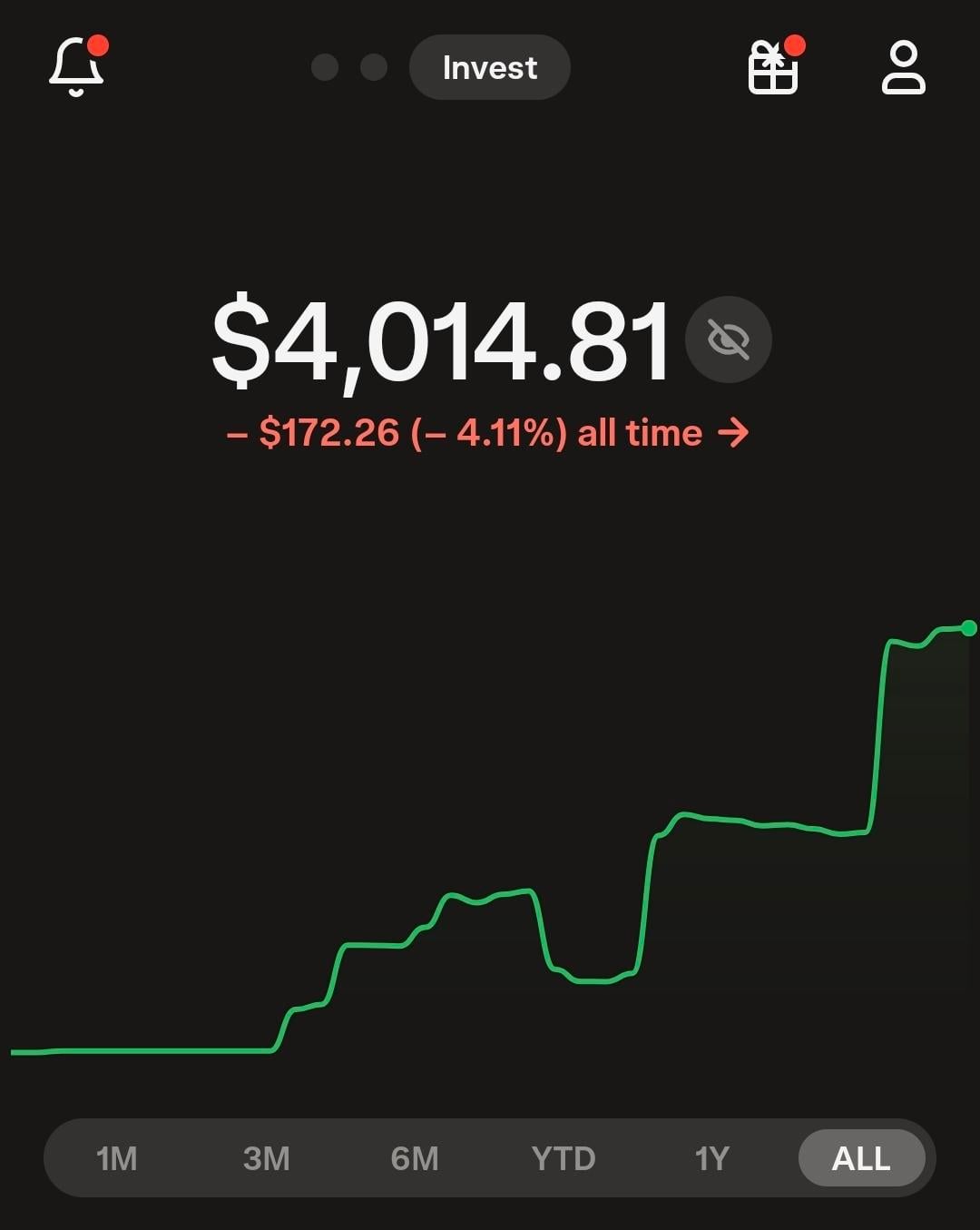Open the account profile icon
Screen dimensions: 980x1230
903,68
